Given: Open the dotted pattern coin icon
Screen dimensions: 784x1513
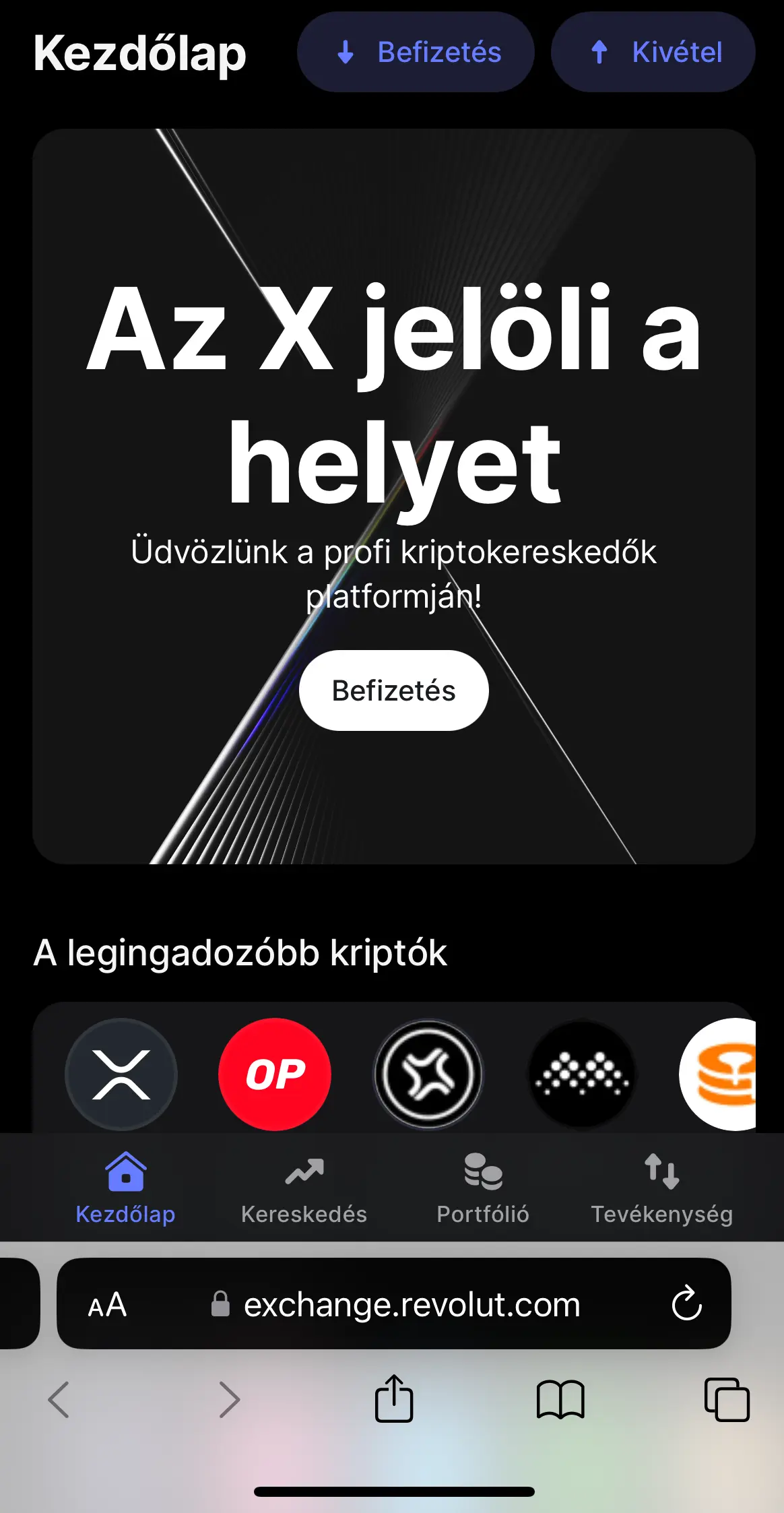Looking at the screenshot, I should coord(582,1074).
